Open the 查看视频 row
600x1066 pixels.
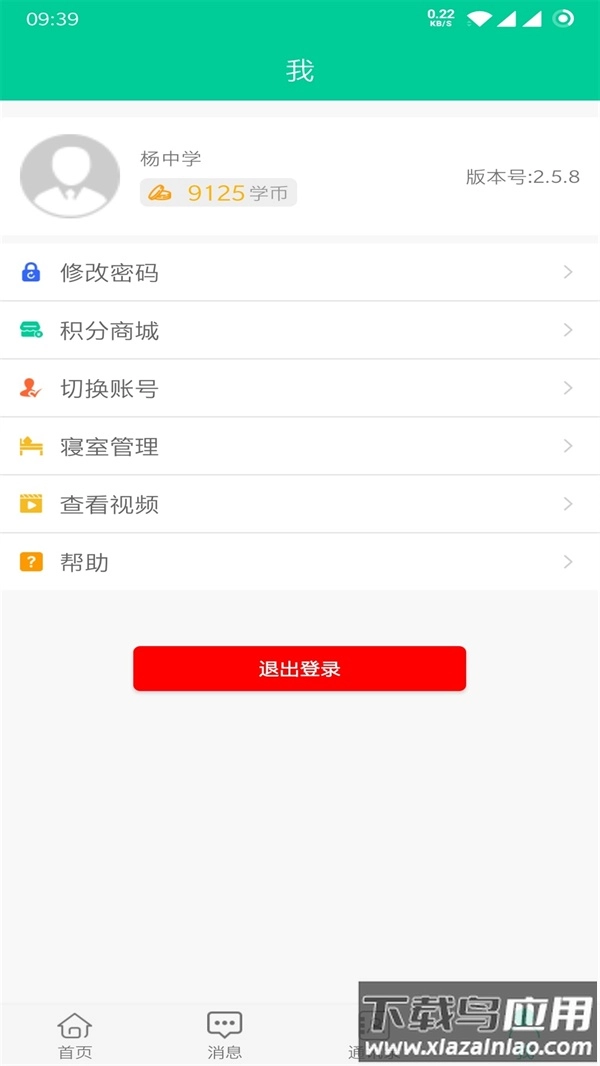(300, 504)
